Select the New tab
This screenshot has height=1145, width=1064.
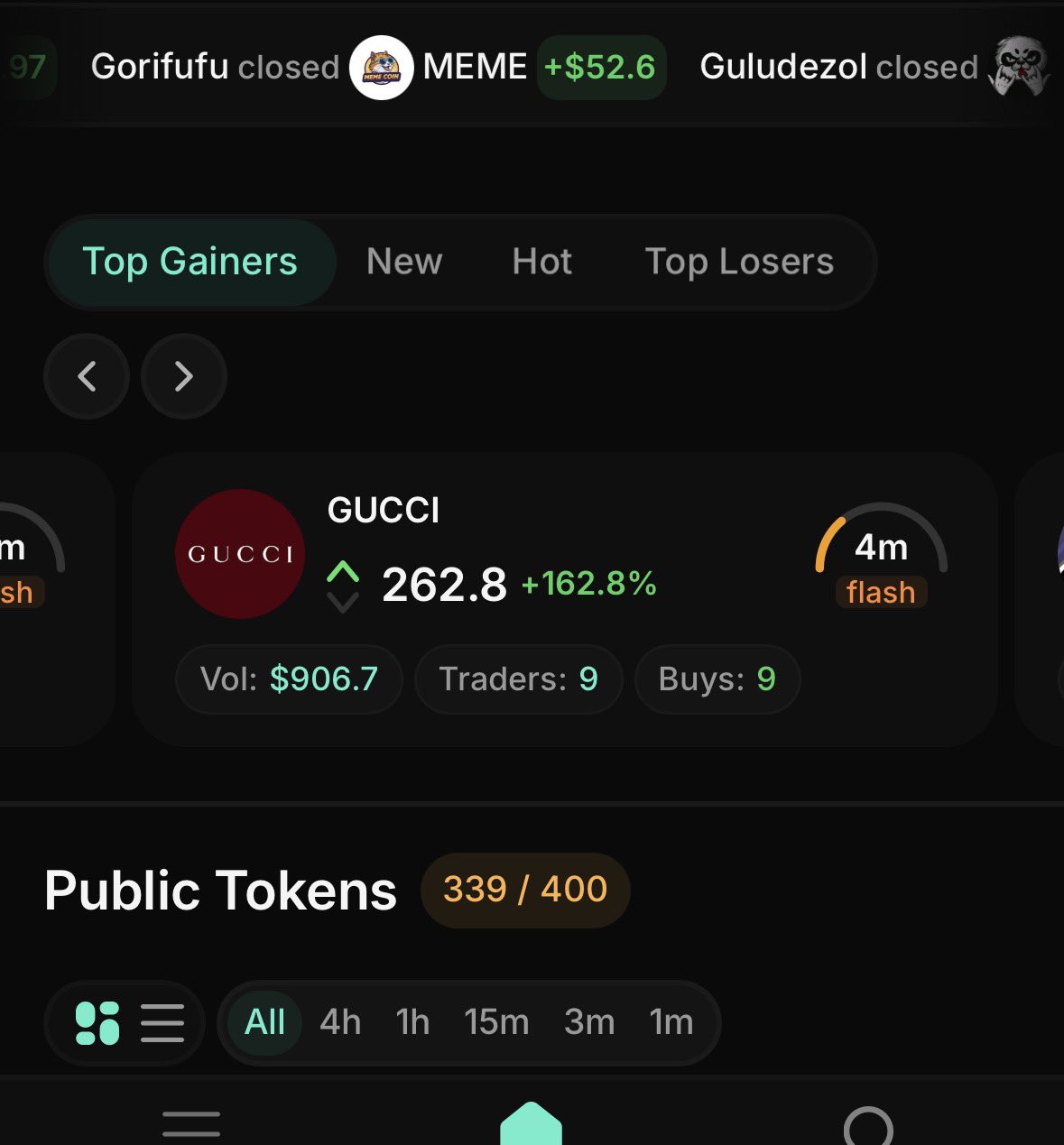(x=404, y=263)
